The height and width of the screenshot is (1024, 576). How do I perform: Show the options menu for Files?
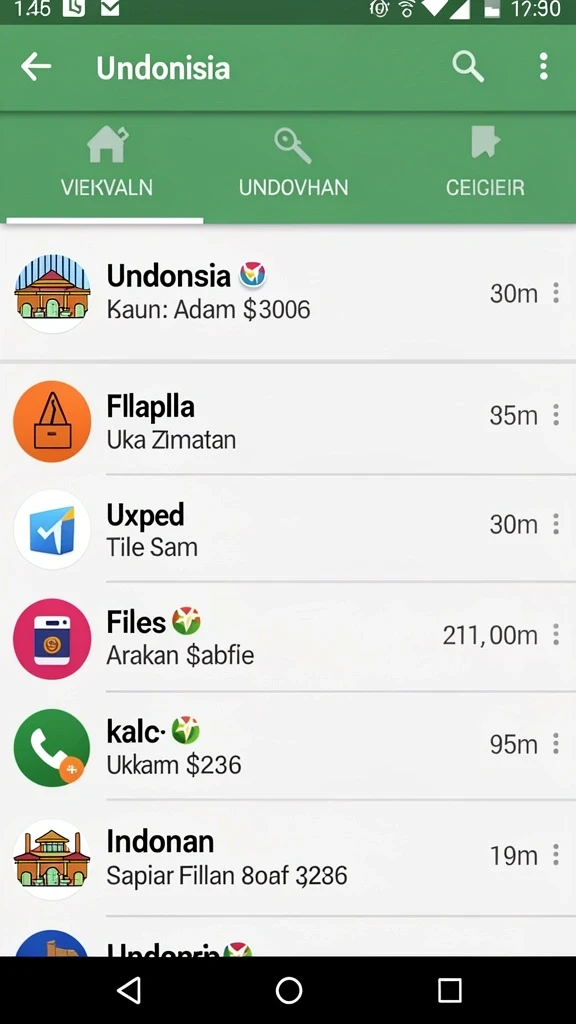(556, 634)
